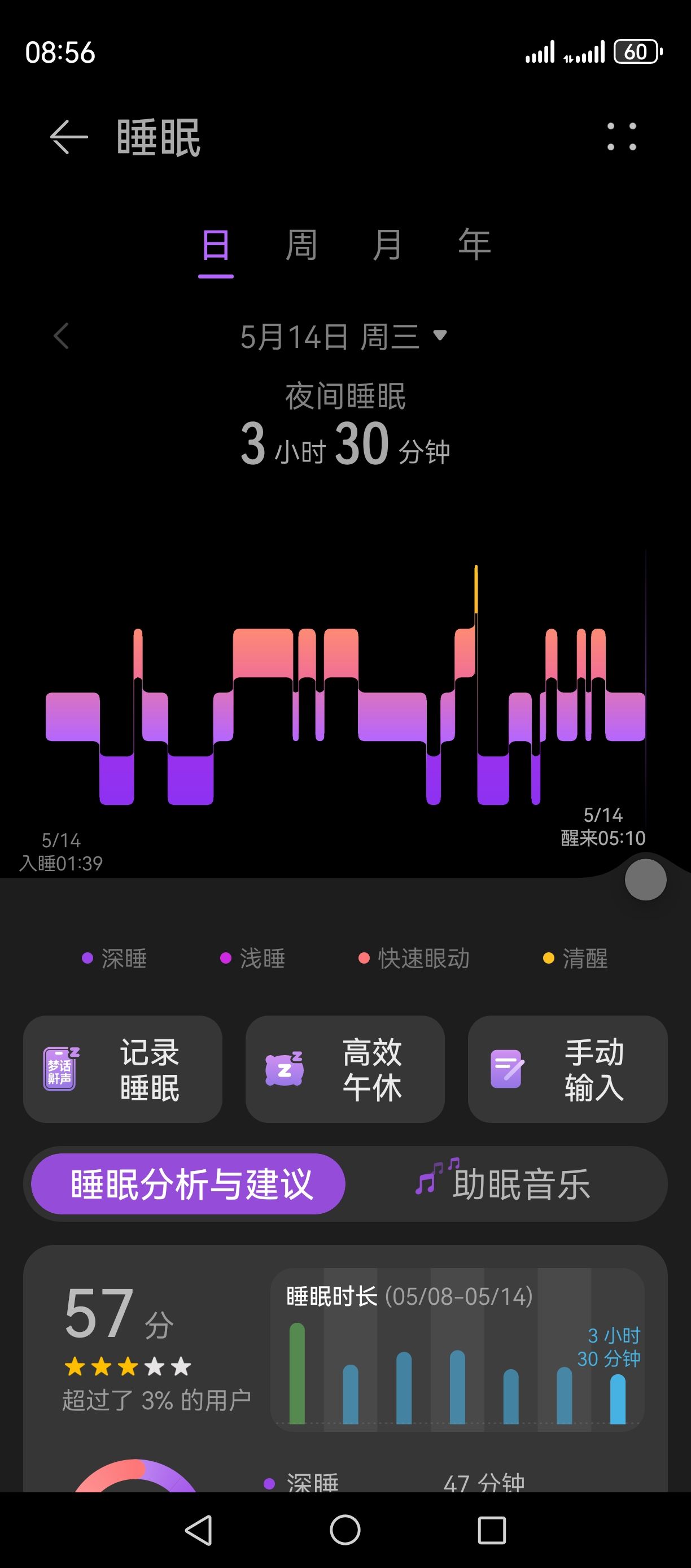Open the 5月14日 周三 date picker
The height and width of the screenshot is (1568, 691).
[x=344, y=337]
